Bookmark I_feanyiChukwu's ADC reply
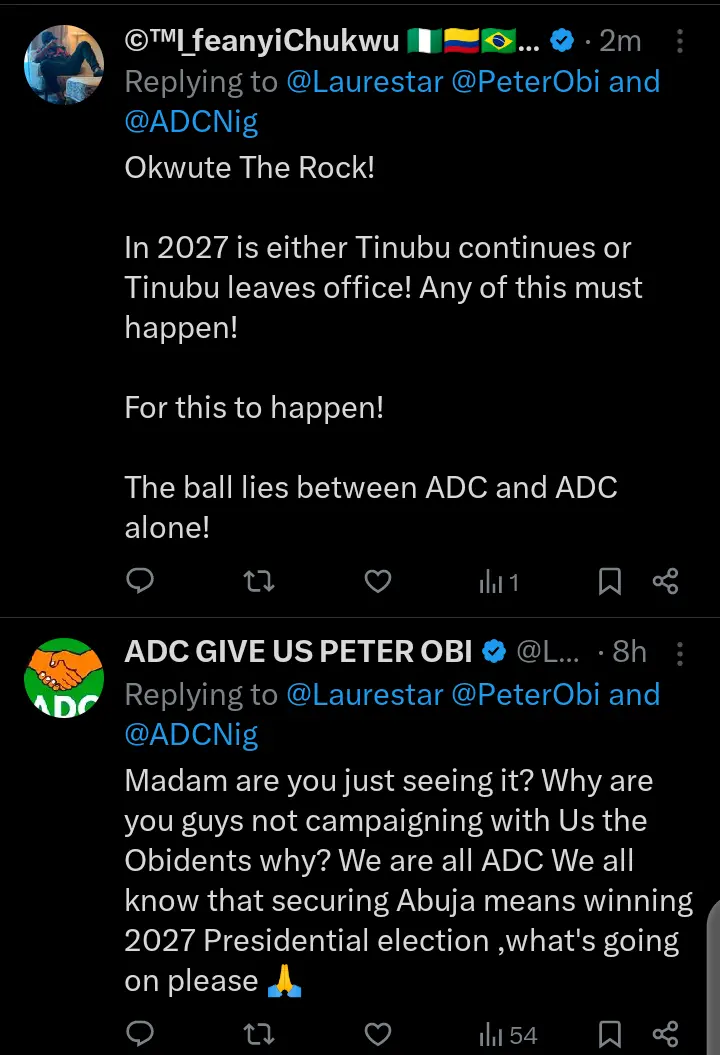This screenshot has height=1055, width=720. tap(609, 581)
